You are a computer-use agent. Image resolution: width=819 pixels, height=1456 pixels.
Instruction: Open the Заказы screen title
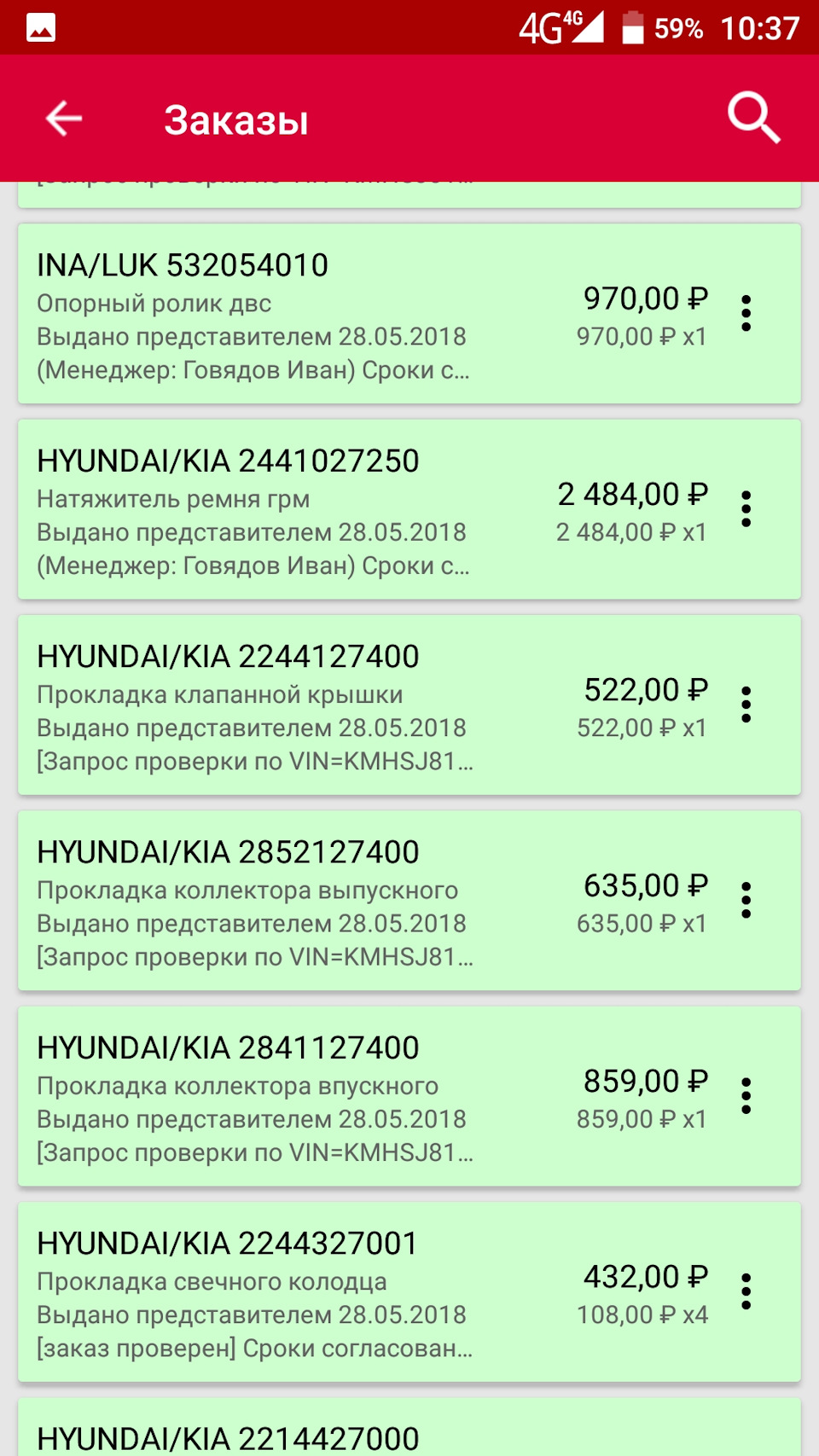[235, 120]
